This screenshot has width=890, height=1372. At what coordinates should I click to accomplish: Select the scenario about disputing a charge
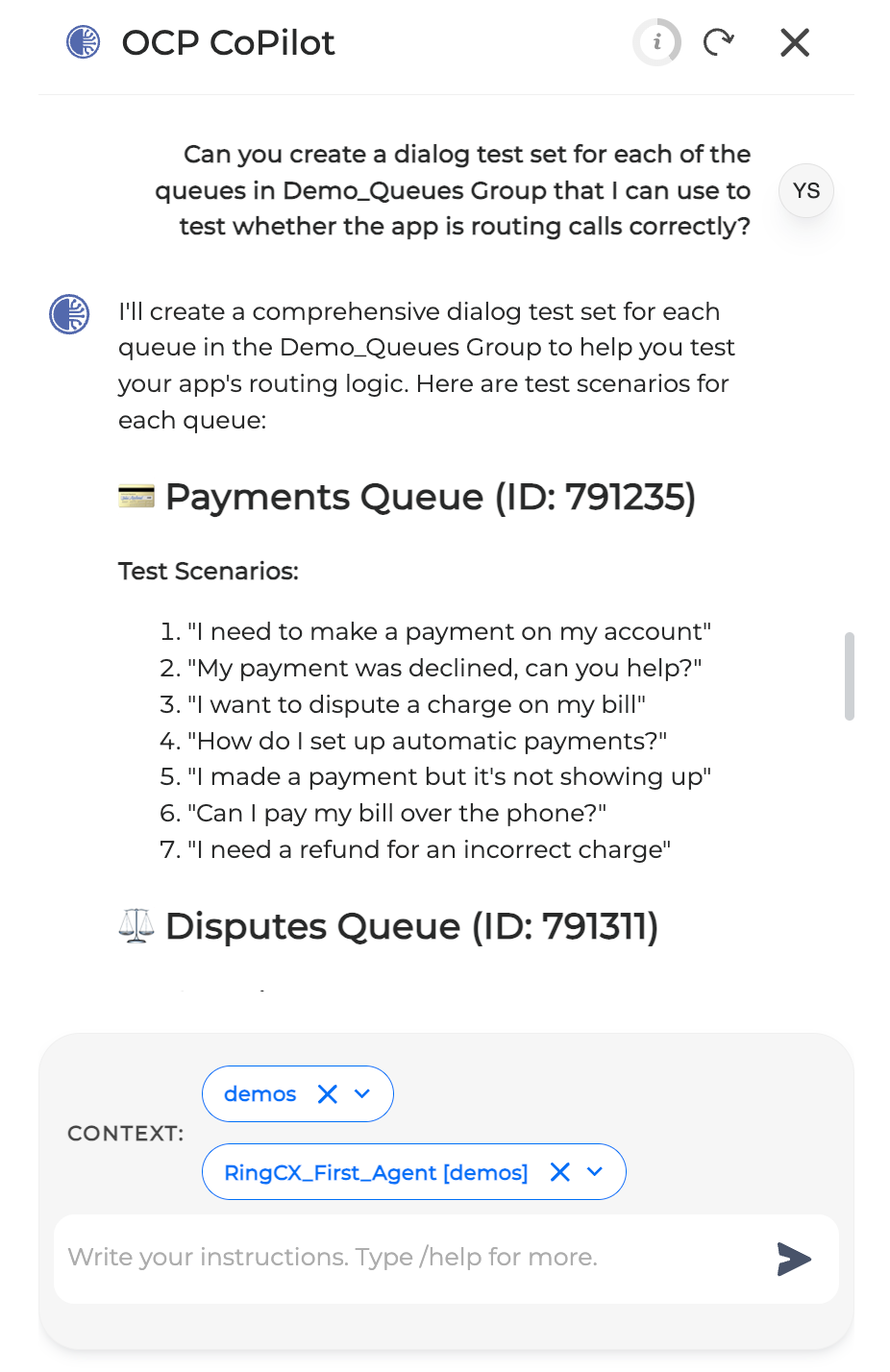coord(404,704)
